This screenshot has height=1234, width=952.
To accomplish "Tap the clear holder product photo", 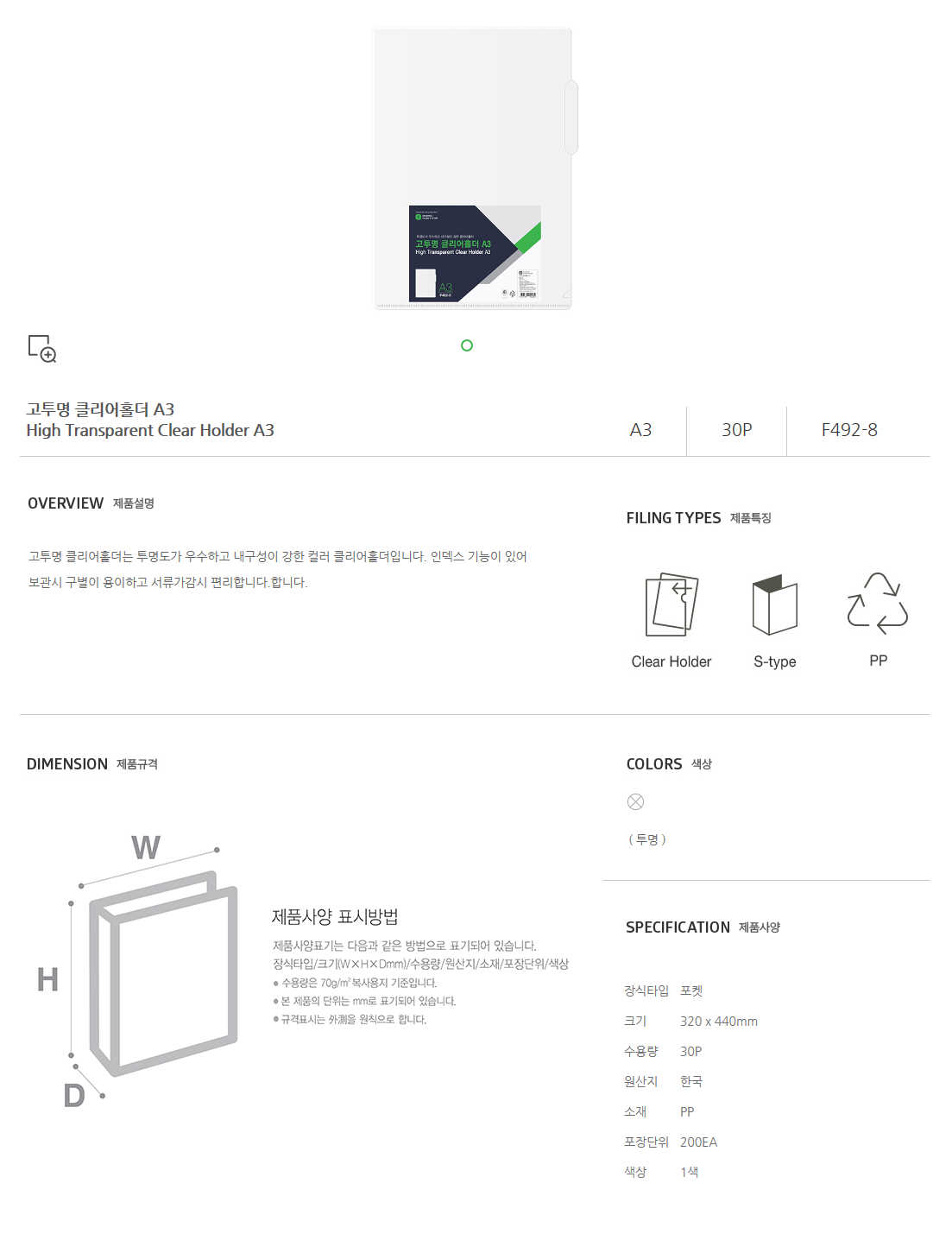I will [x=473, y=168].
